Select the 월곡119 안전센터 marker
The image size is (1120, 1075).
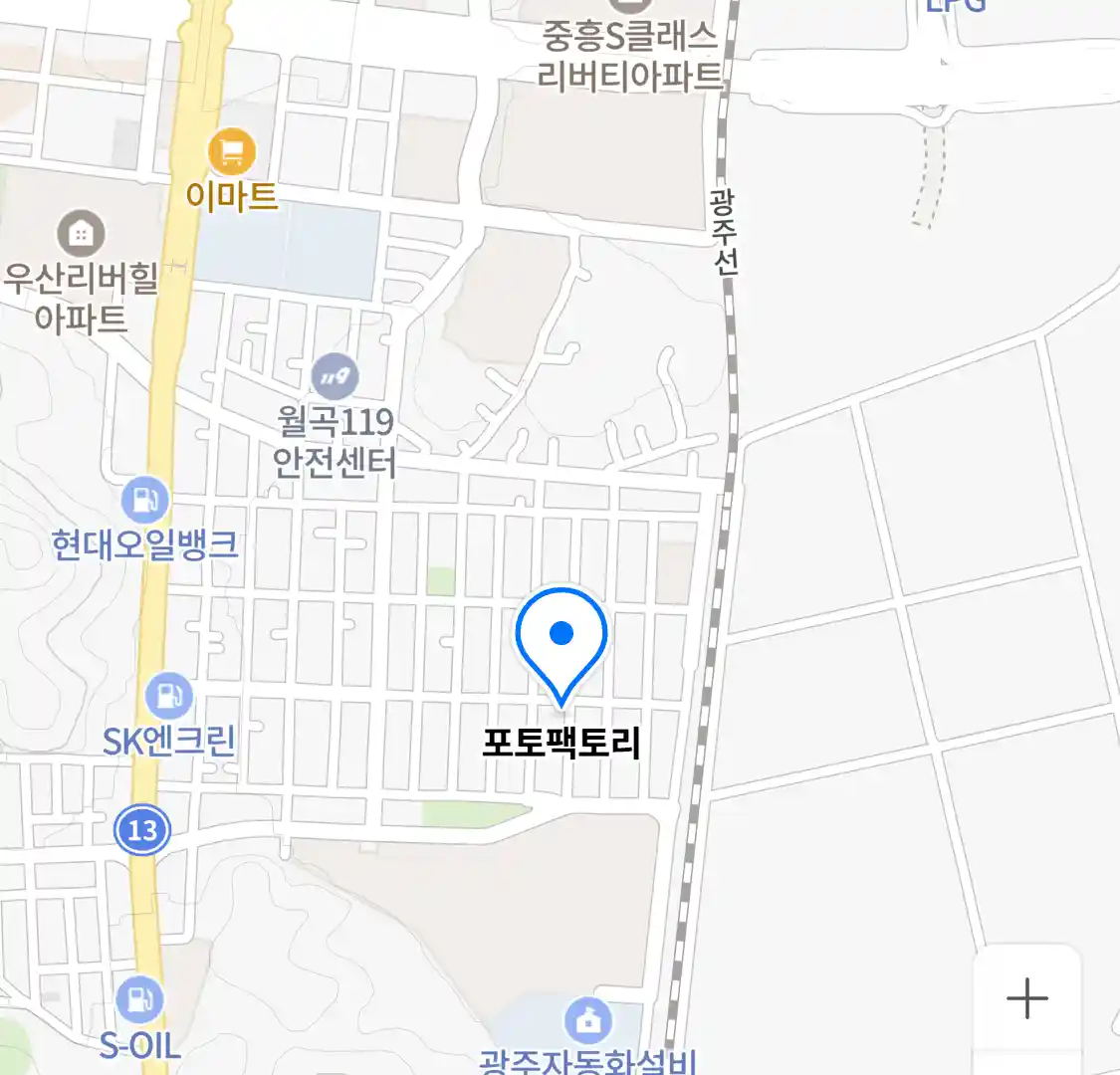coord(335,376)
